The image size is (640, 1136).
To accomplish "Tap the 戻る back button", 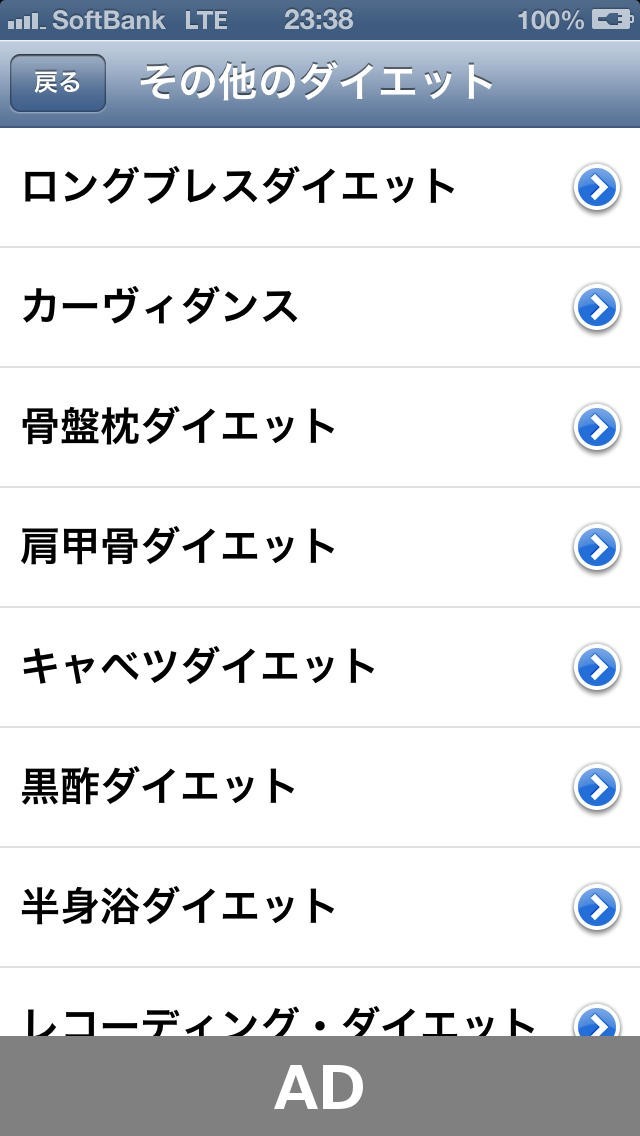I will 57,83.
